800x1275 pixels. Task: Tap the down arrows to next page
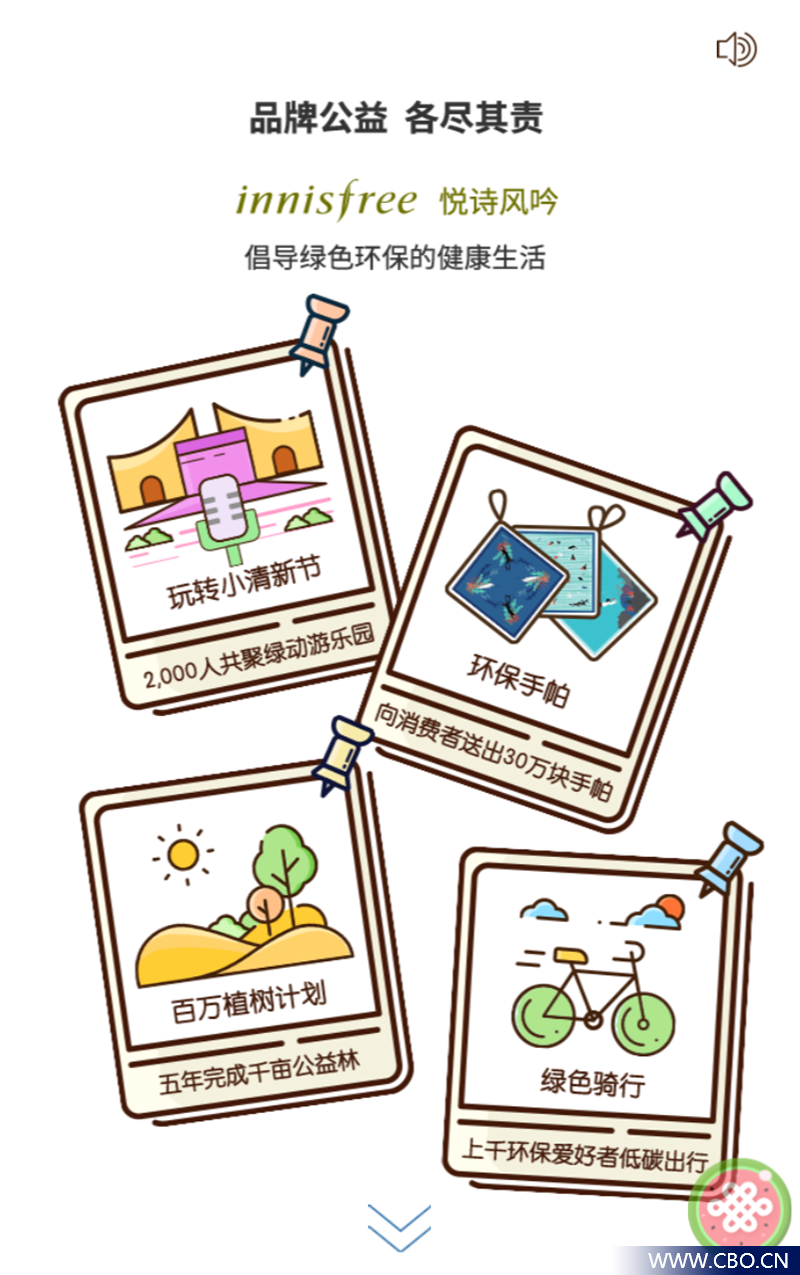coord(399,1226)
